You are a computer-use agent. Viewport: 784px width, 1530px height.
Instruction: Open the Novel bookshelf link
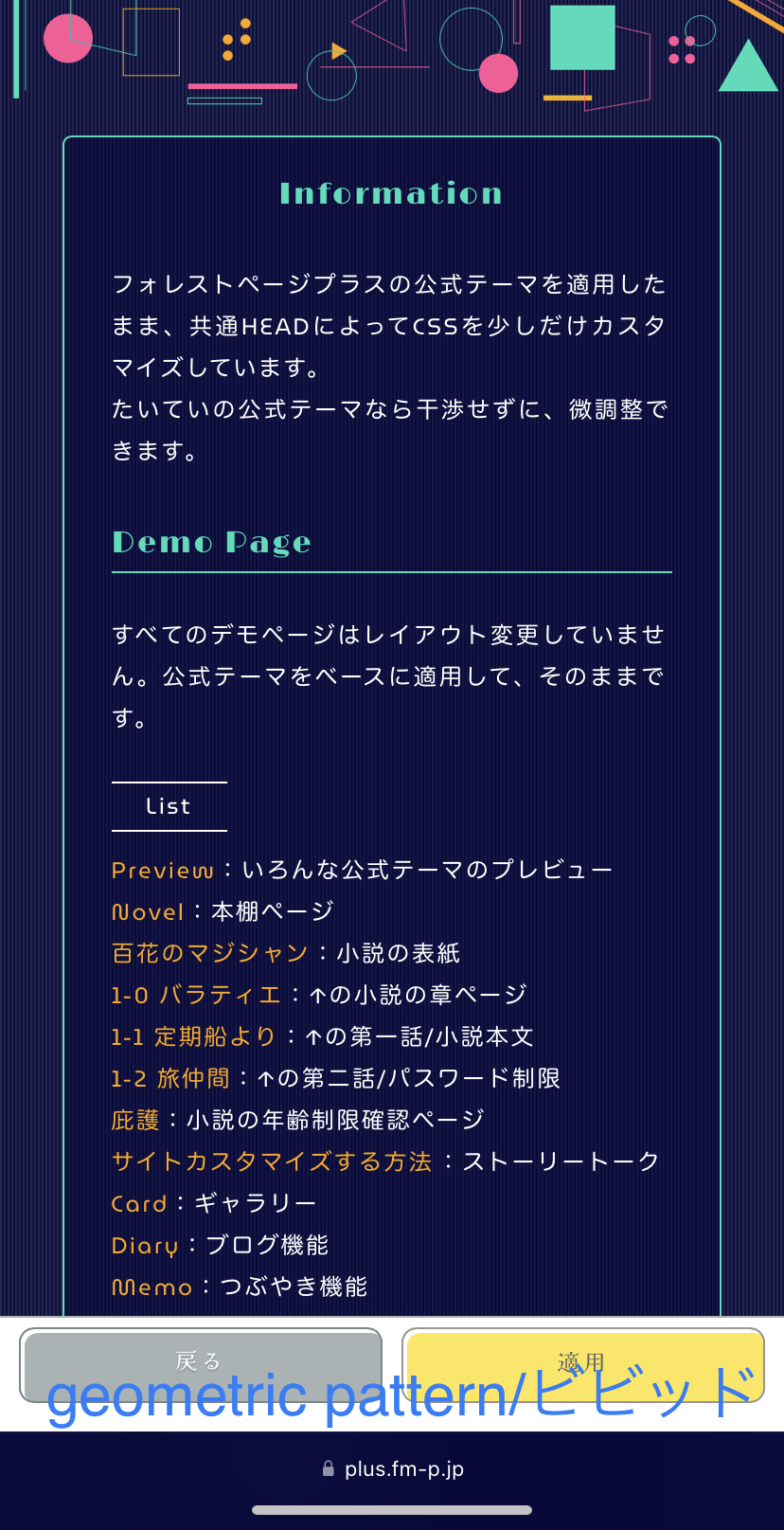148,911
